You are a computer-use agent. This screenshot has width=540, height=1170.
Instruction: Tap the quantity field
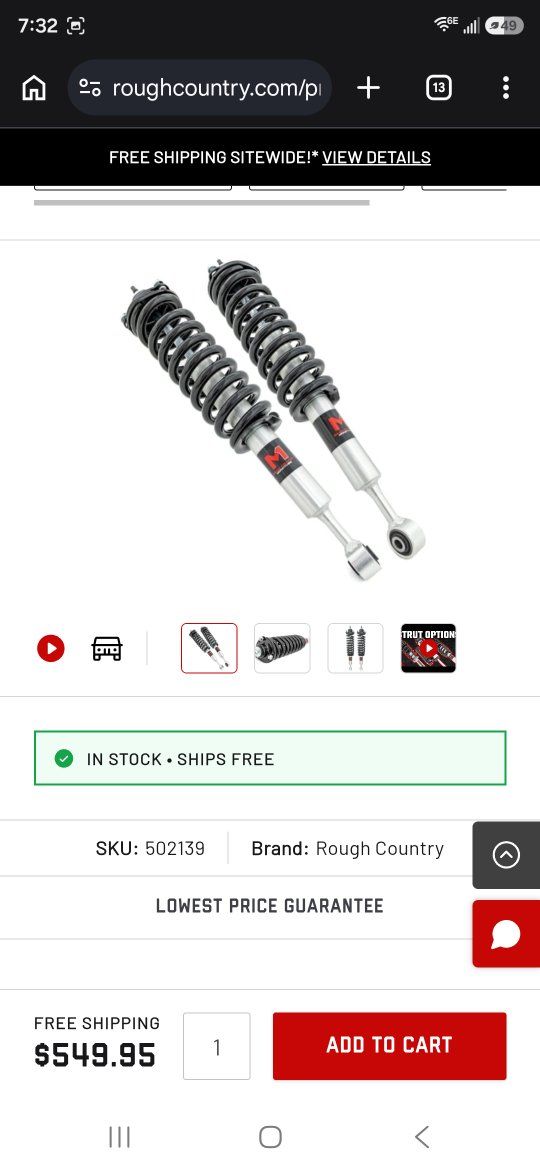(x=217, y=1046)
